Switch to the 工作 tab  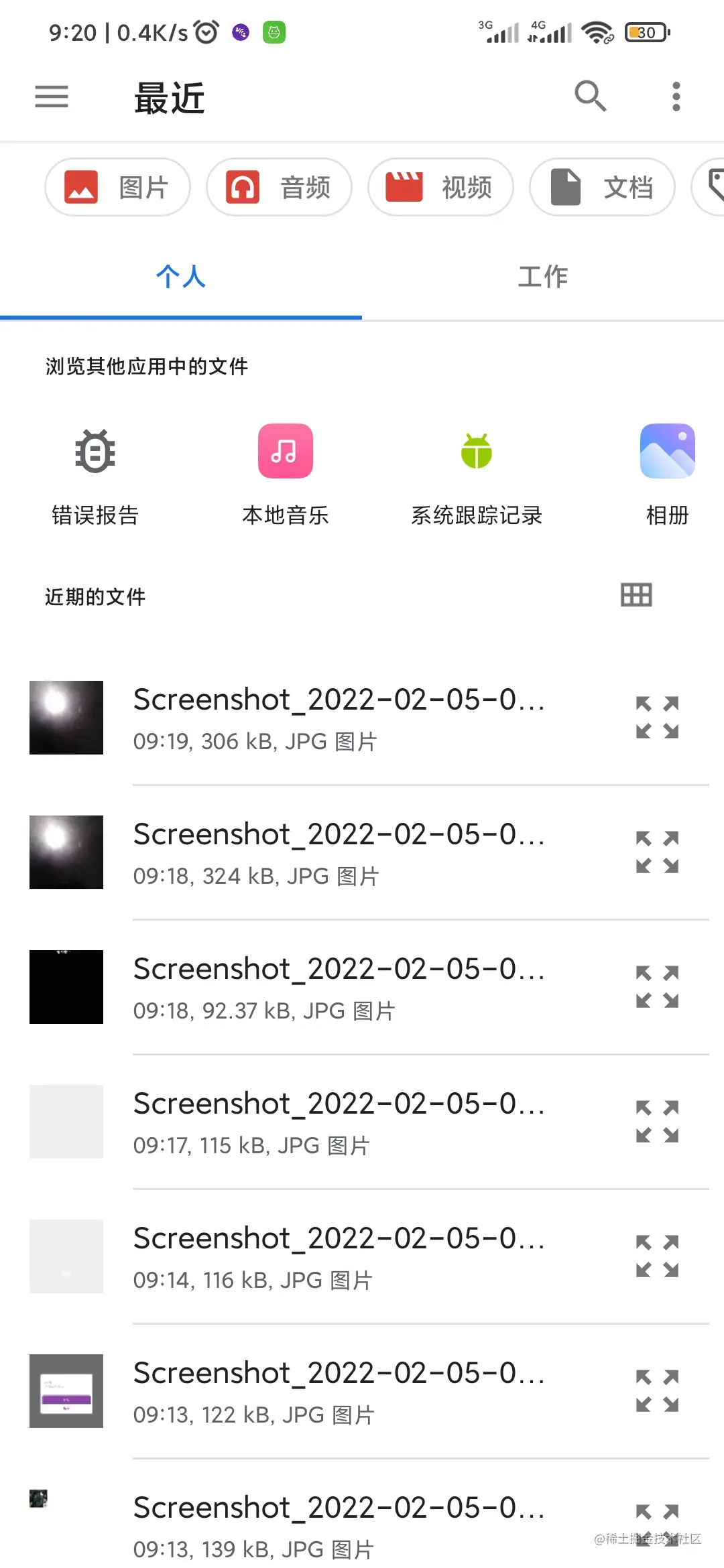543,276
